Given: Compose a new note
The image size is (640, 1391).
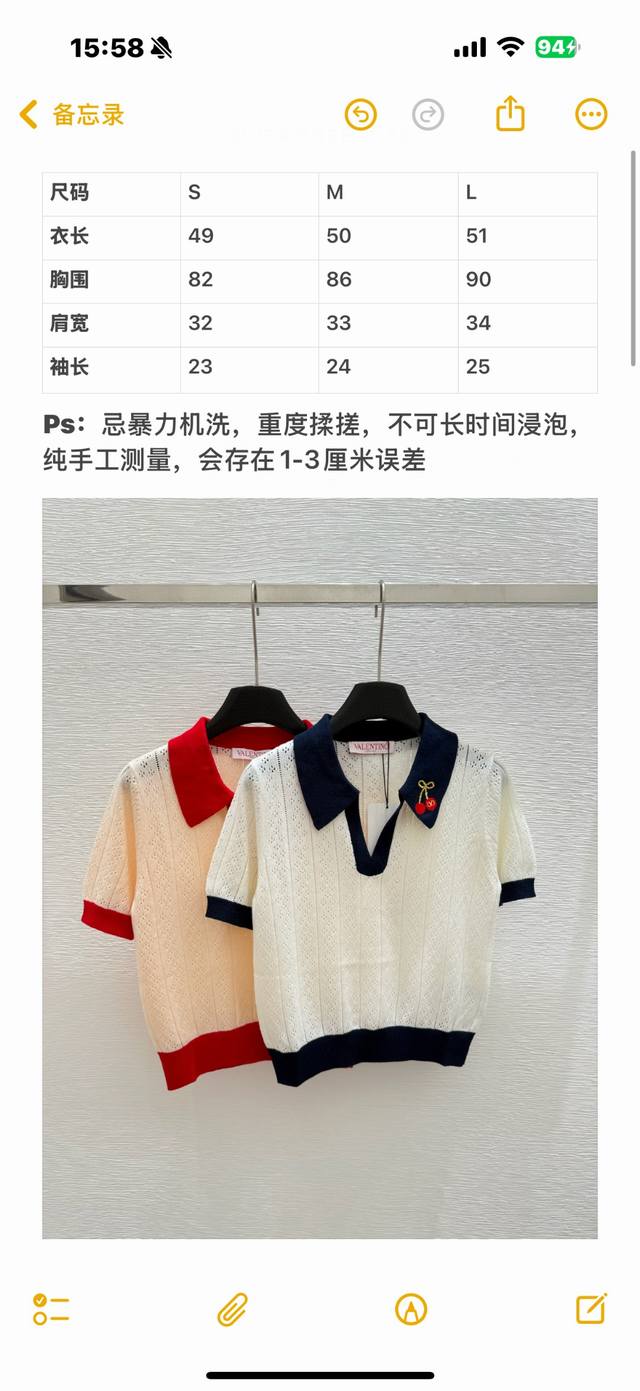Looking at the screenshot, I should 591,1308.
